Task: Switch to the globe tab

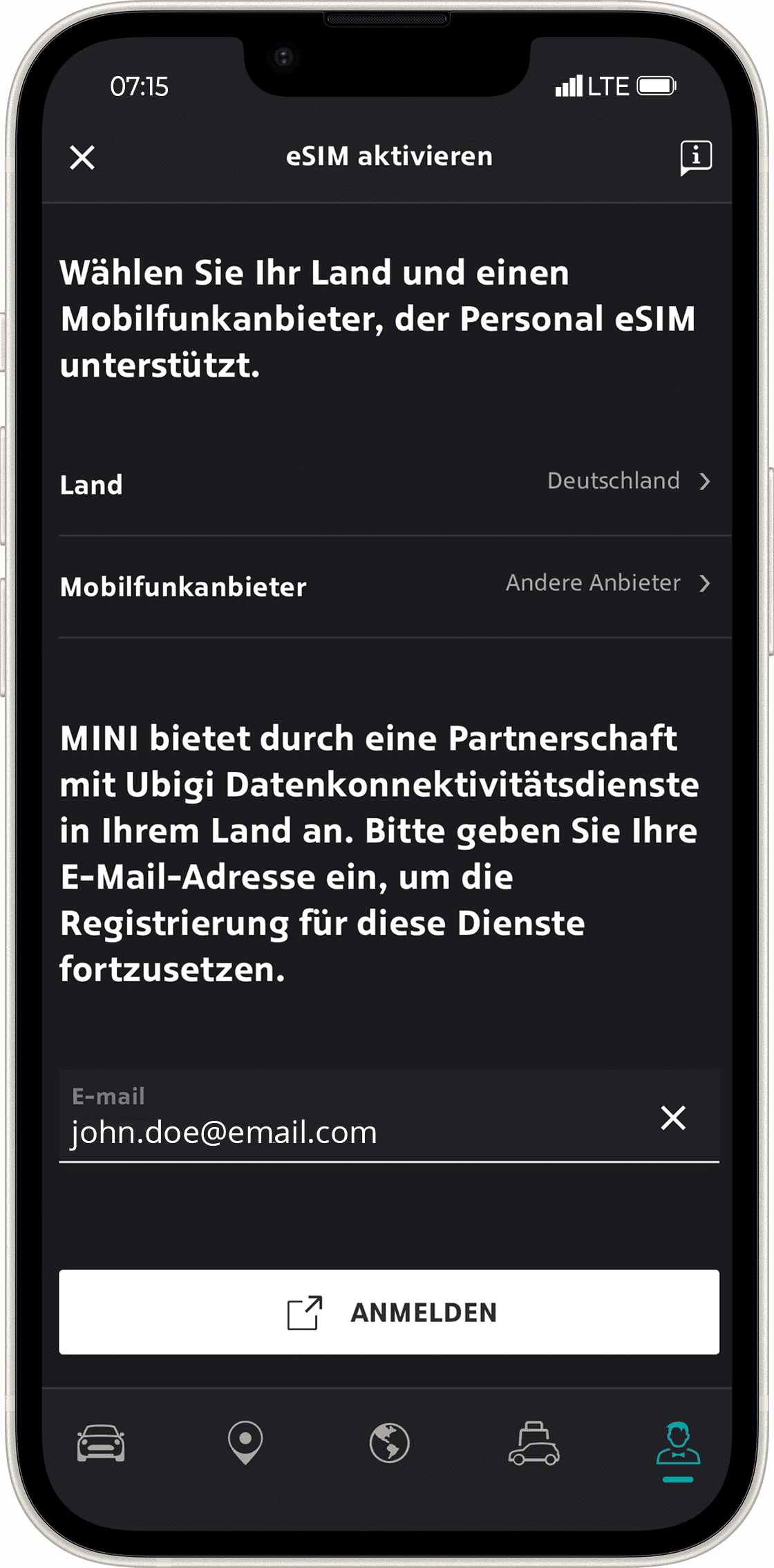Action: click(x=390, y=1443)
